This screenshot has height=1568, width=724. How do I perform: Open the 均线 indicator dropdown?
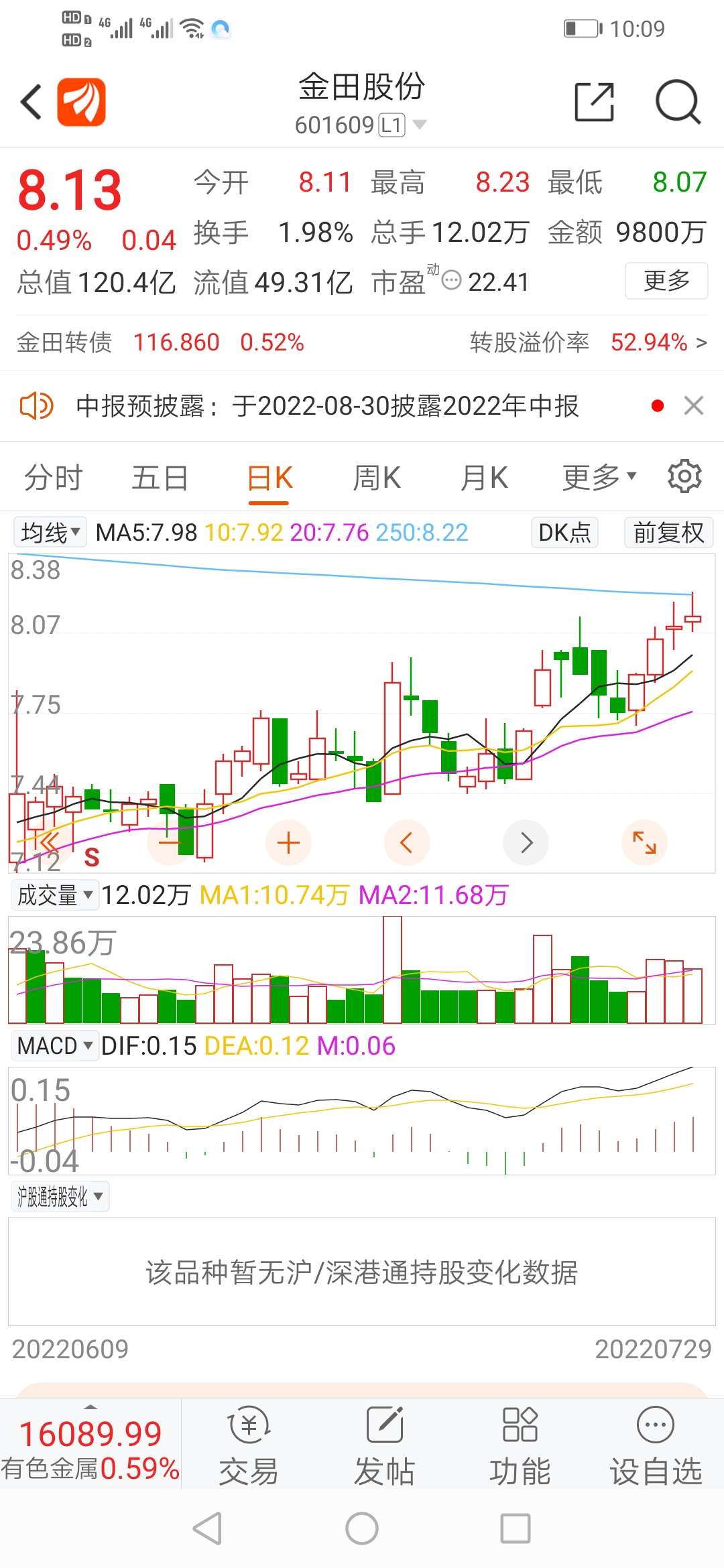pyautogui.click(x=50, y=533)
